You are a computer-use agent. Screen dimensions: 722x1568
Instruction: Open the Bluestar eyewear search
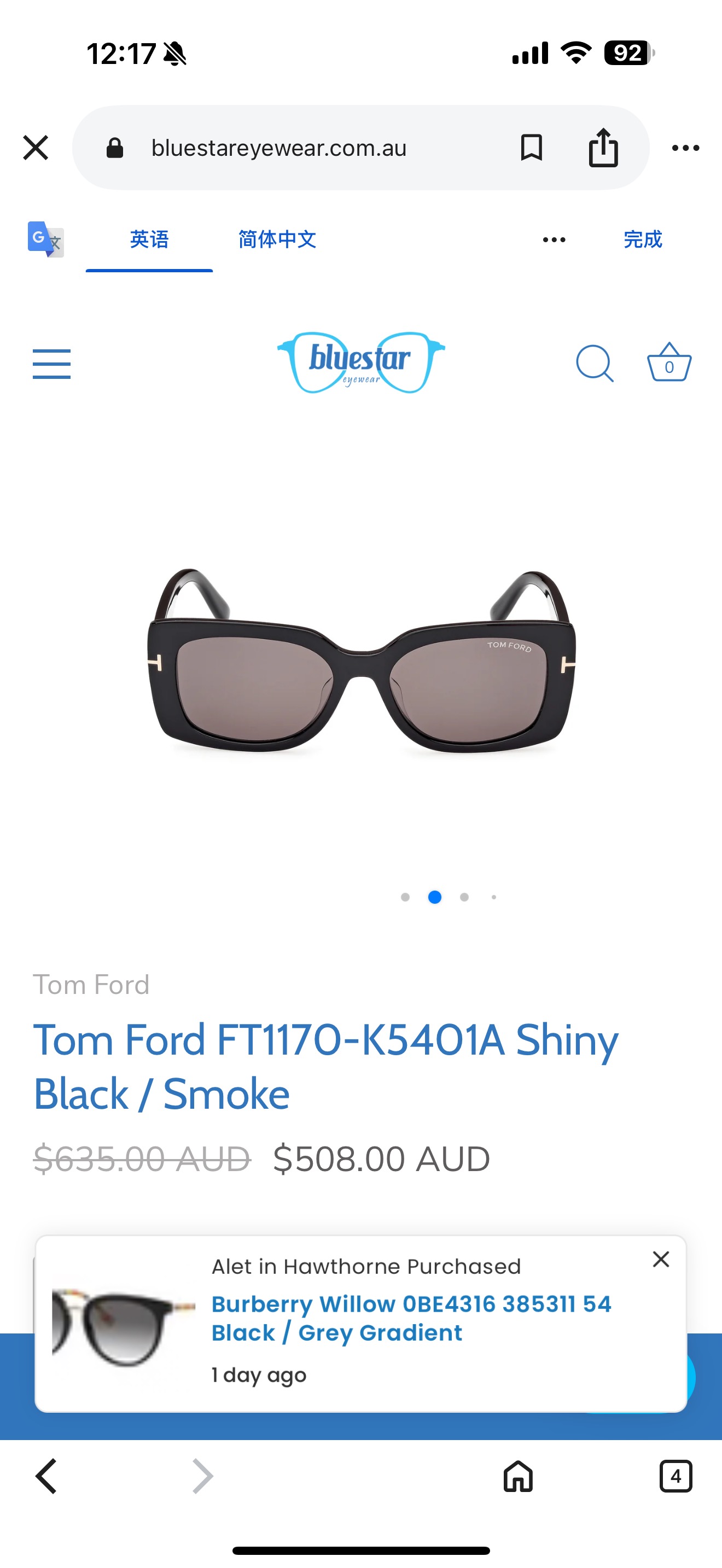595,364
